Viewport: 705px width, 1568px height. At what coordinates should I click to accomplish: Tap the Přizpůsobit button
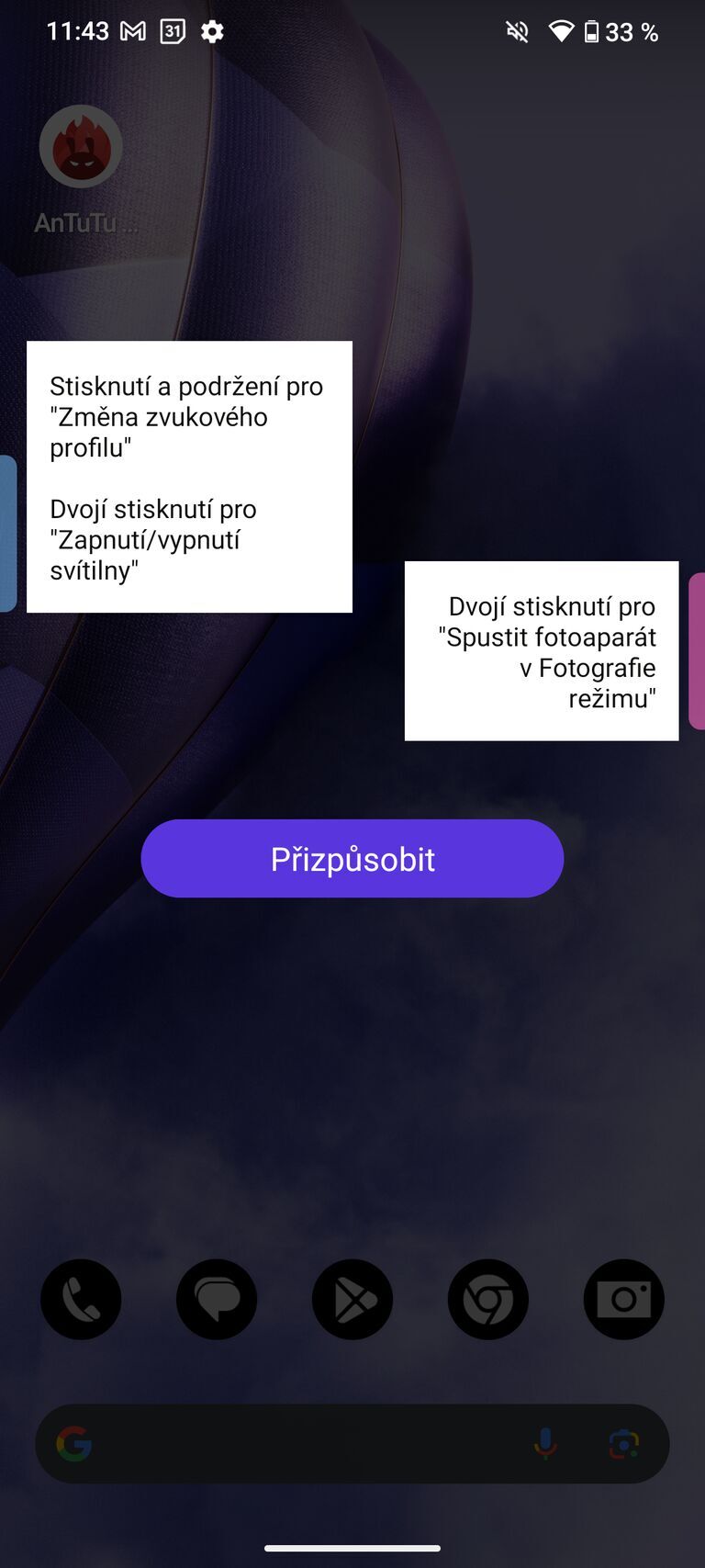coord(352,859)
